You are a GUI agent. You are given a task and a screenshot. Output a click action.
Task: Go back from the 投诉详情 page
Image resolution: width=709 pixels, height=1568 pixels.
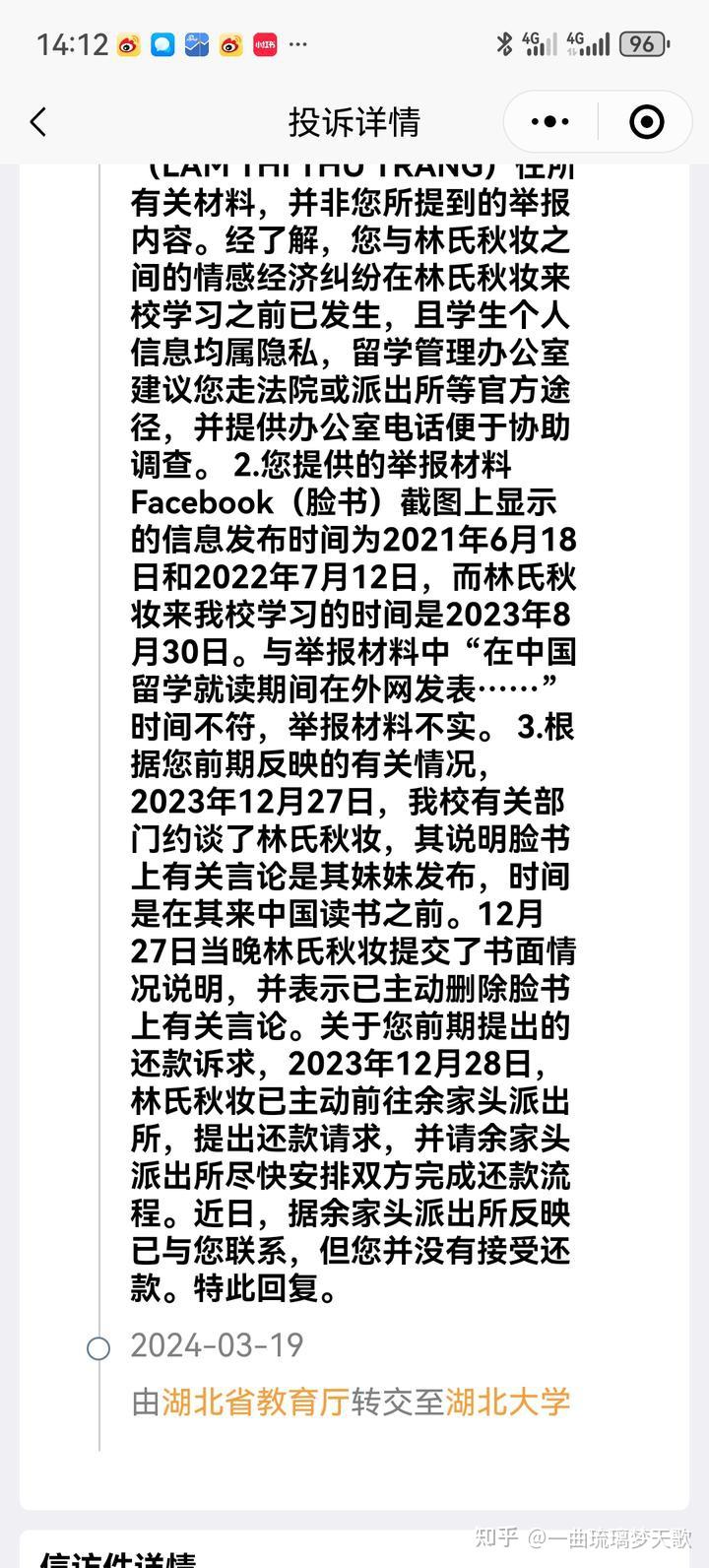click(38, 123)
